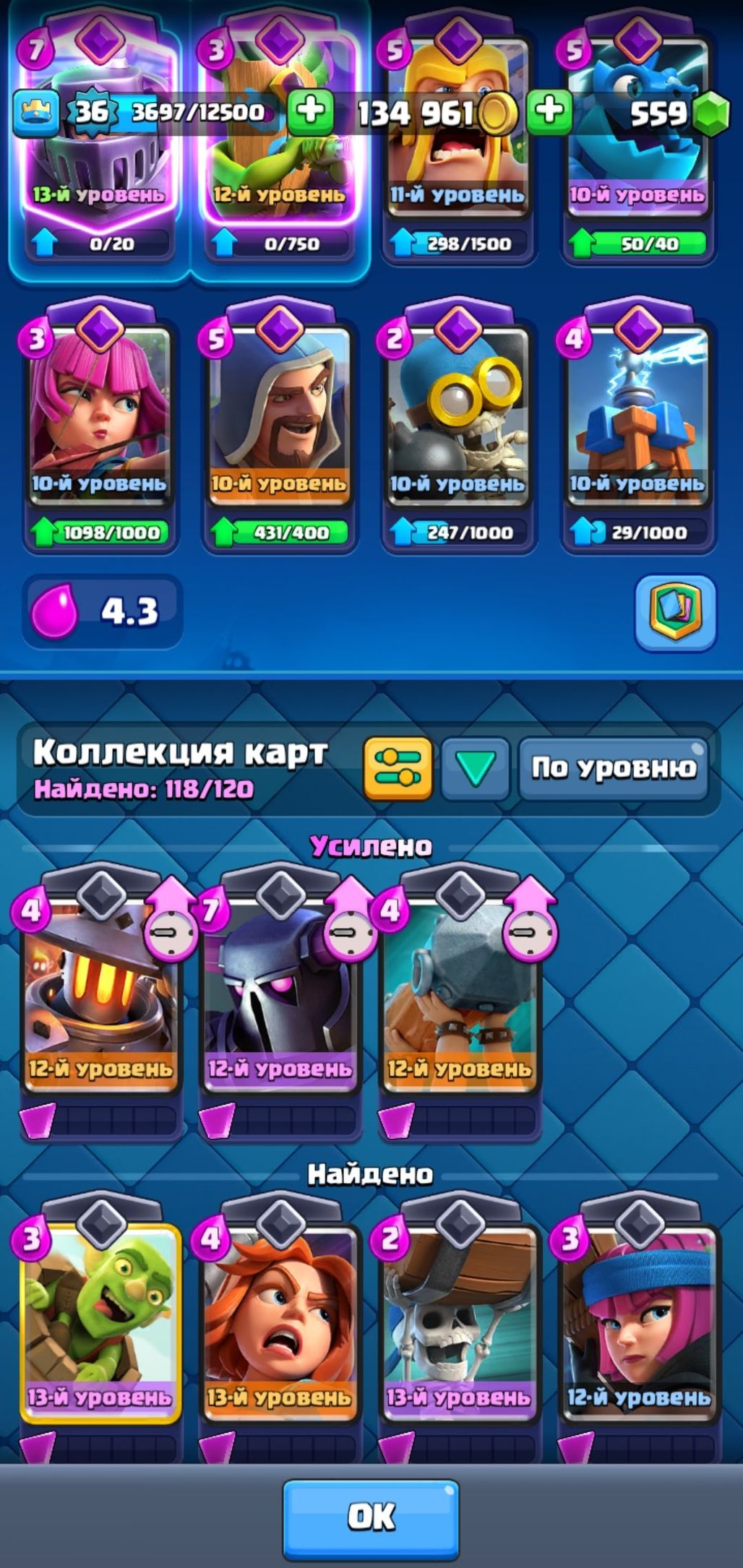743x1568 pixels.
Task: Select the Wizard card with 431/400
Action: 279,419
